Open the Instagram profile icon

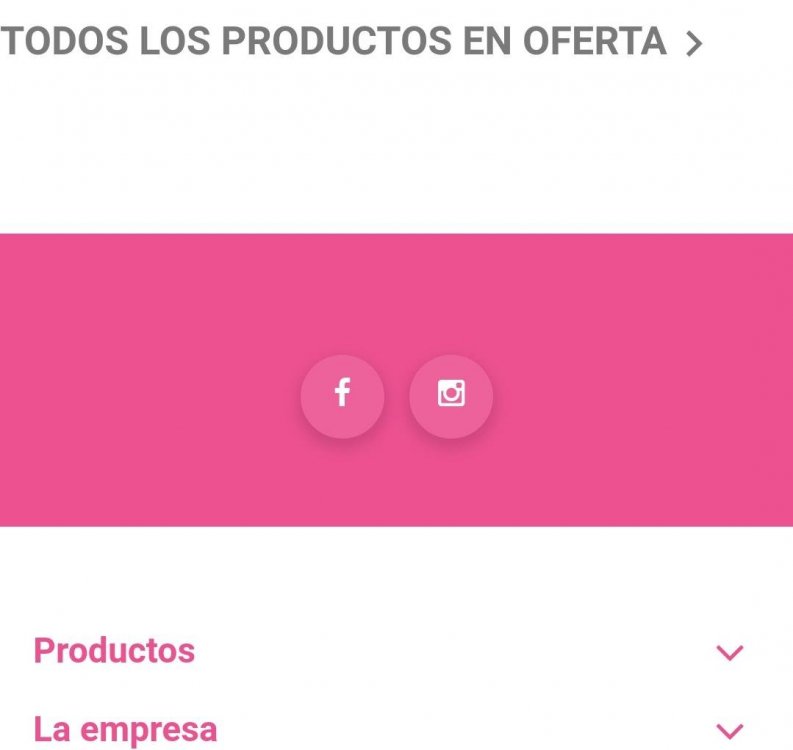(451, 396)
